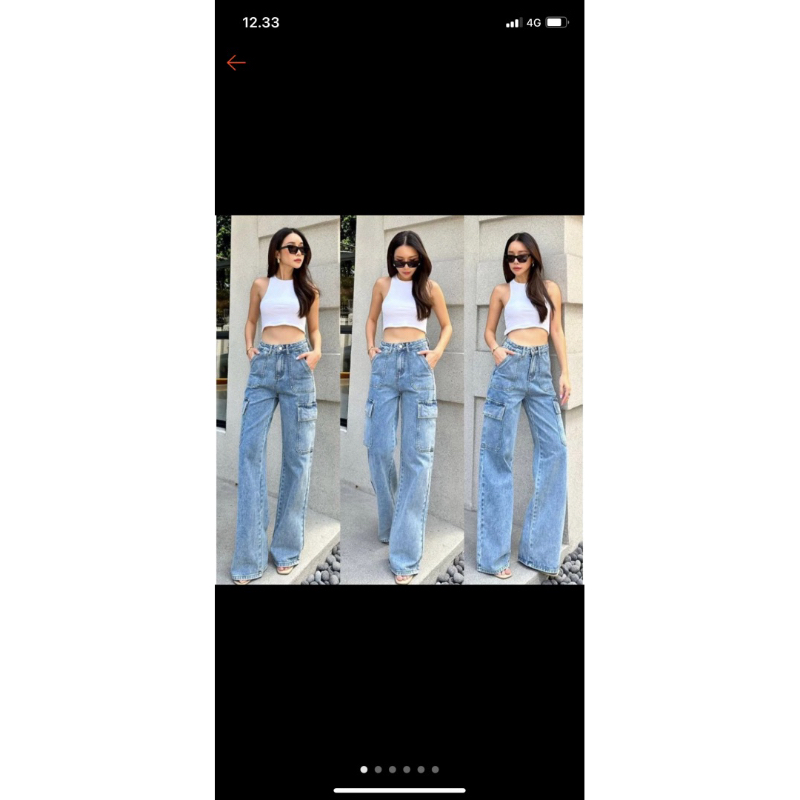Tap the red back arrow
The image size is (800, 800).
236,63
